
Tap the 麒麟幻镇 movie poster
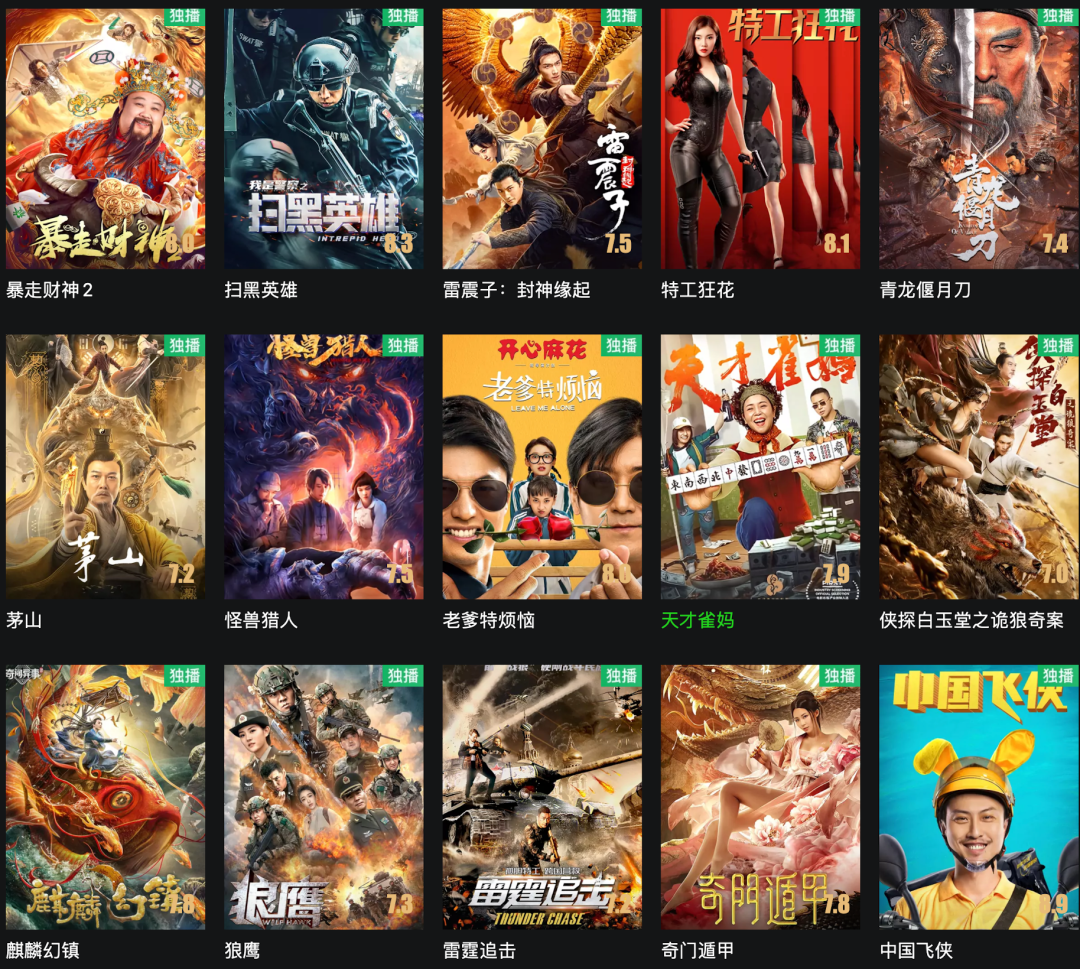[105, 797]
